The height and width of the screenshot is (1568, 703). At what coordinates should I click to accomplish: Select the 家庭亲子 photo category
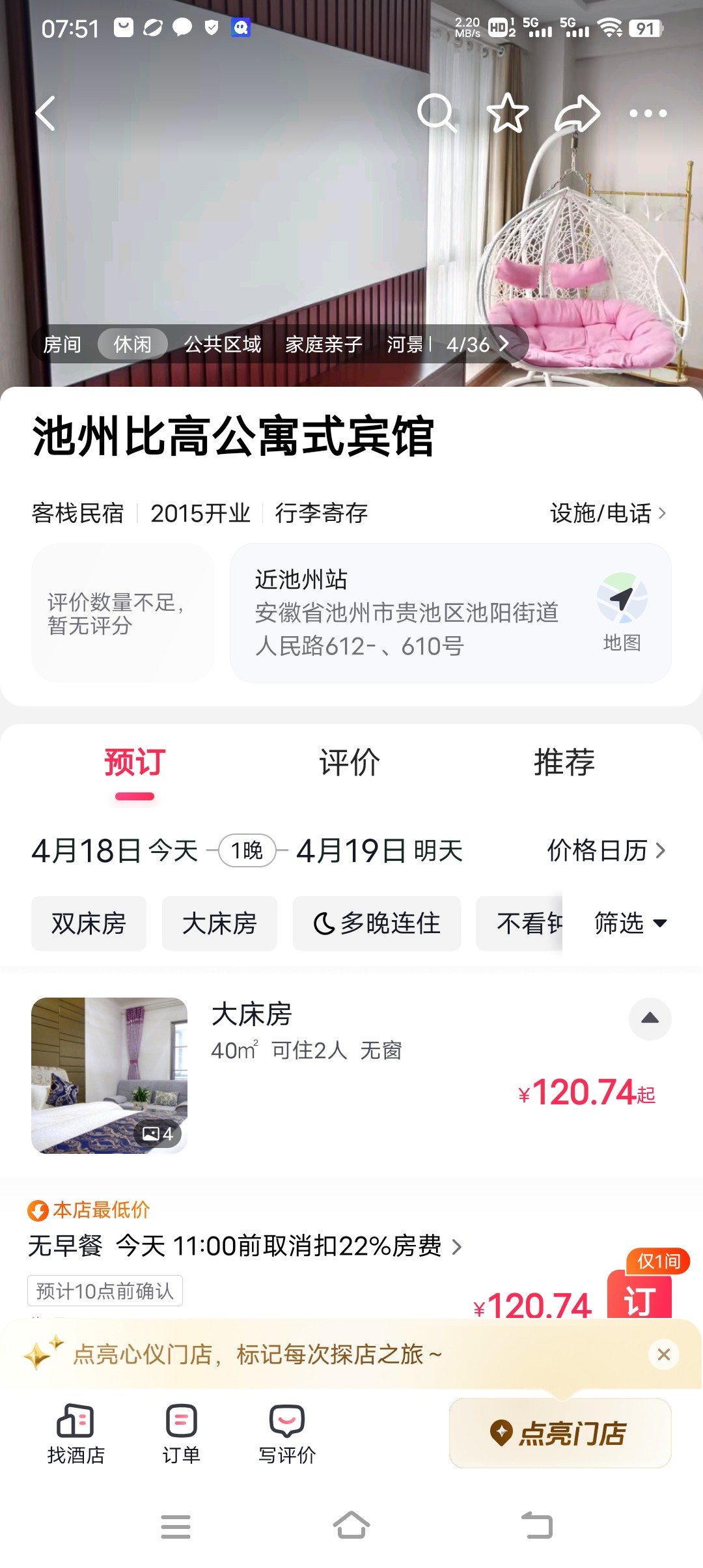pyautogui.click(x=324, y=344)
